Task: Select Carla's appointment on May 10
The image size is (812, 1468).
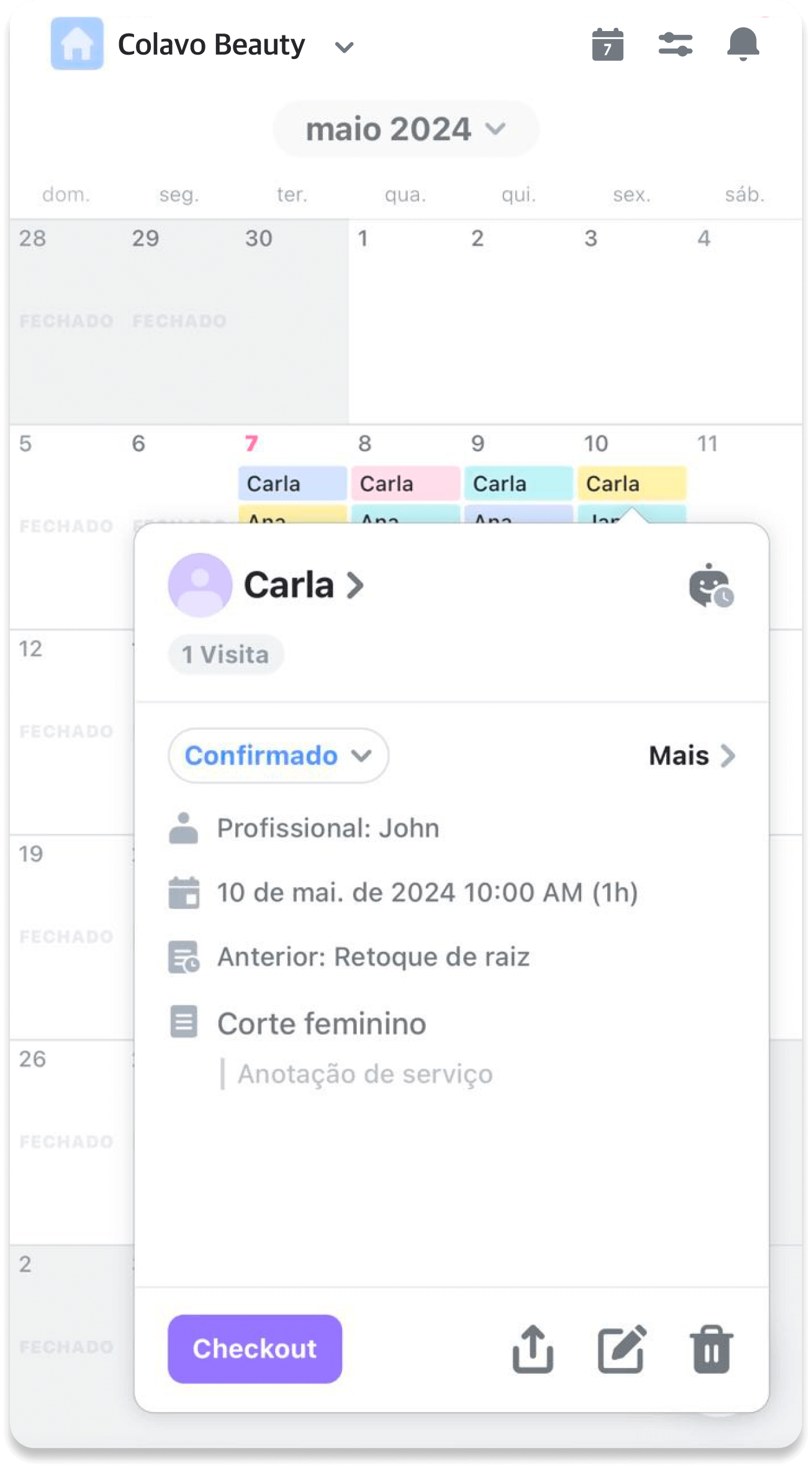Action: (x=631, y=484)
